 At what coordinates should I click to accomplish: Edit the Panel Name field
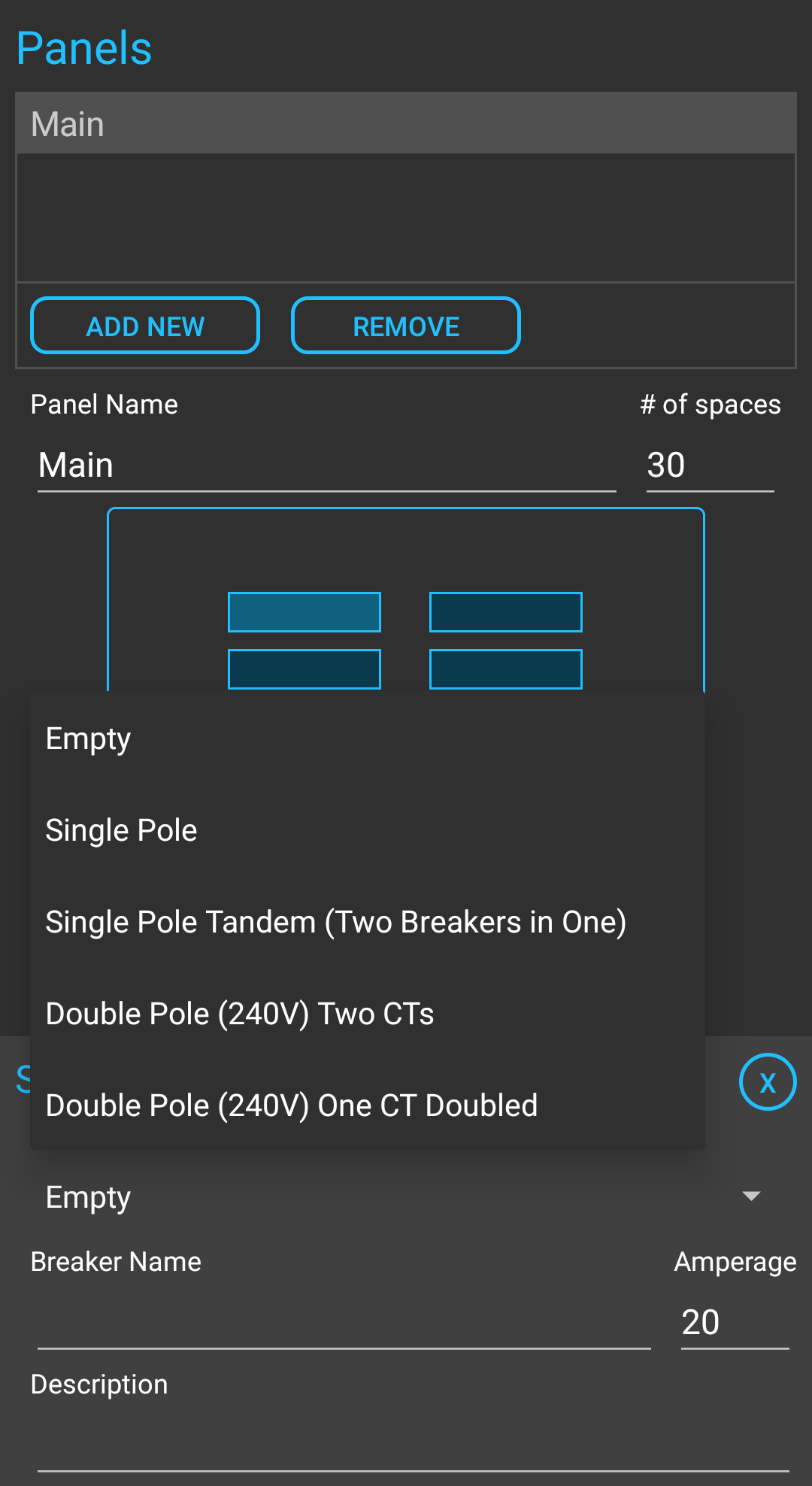(x=327, y=465)
